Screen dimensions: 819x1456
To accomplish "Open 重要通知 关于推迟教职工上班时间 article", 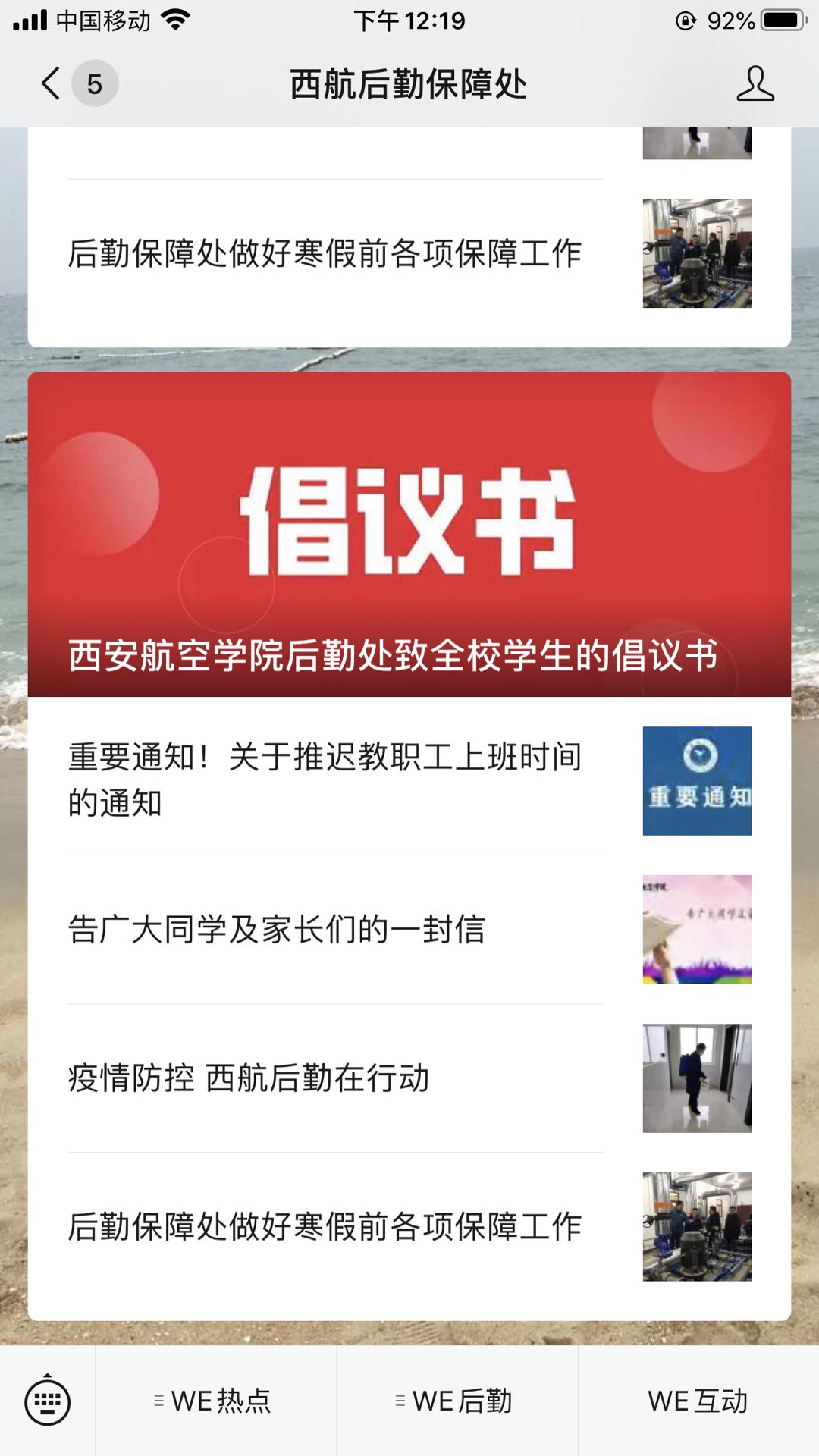I will (x=326, y=780).
